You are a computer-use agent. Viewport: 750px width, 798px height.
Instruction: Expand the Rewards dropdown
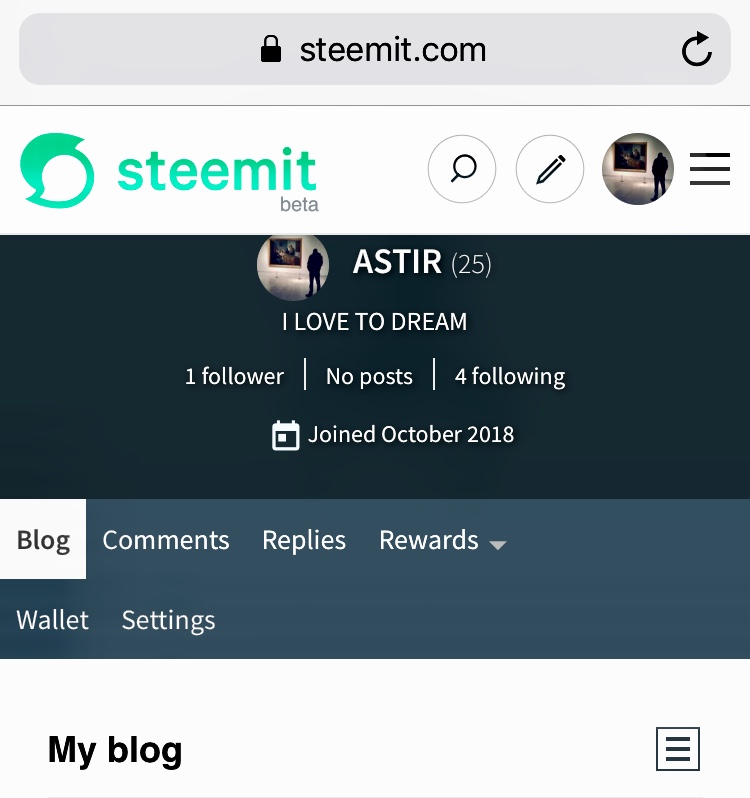pyautogui.click(x=442, y=540)
